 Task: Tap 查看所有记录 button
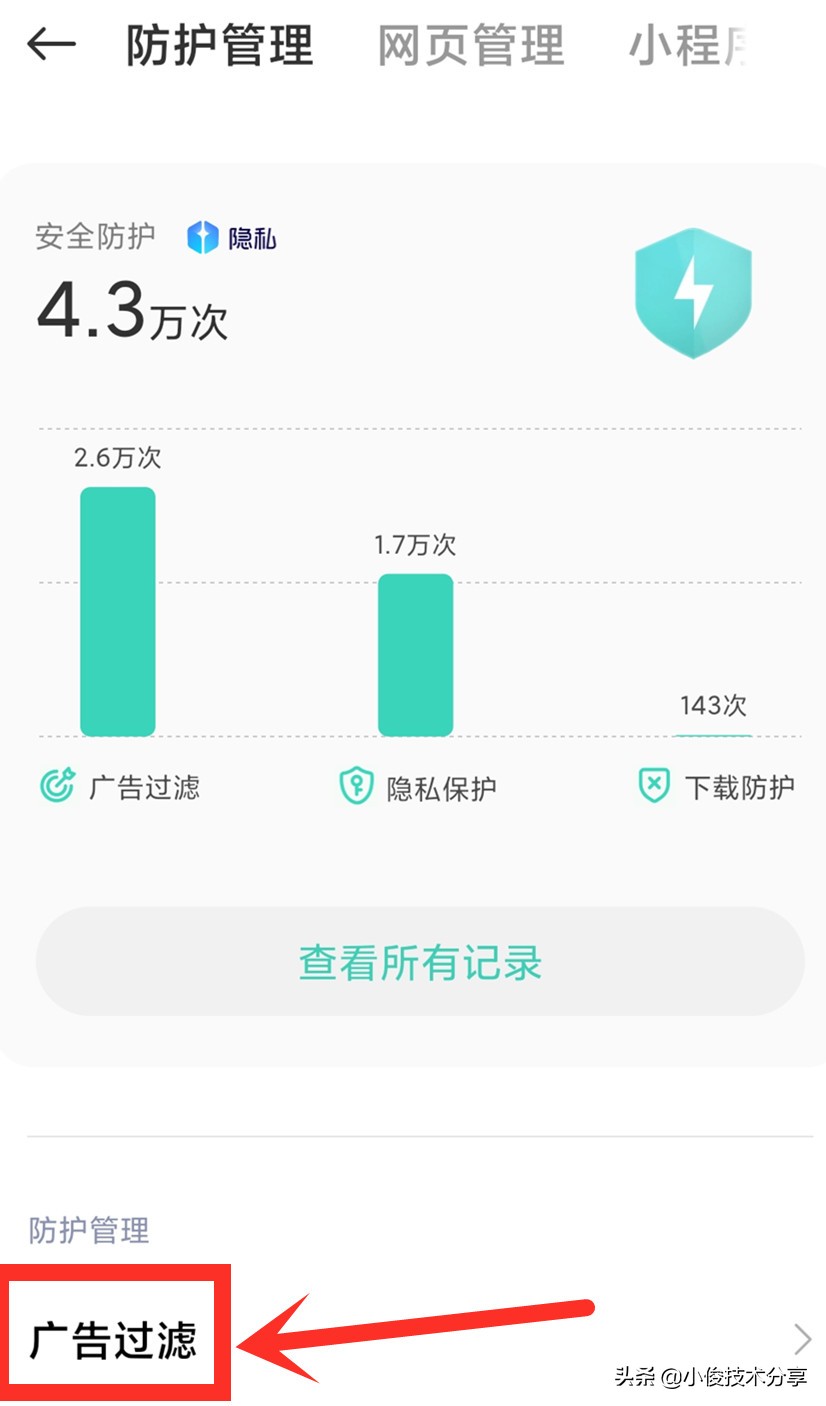(x=420, y=962)
